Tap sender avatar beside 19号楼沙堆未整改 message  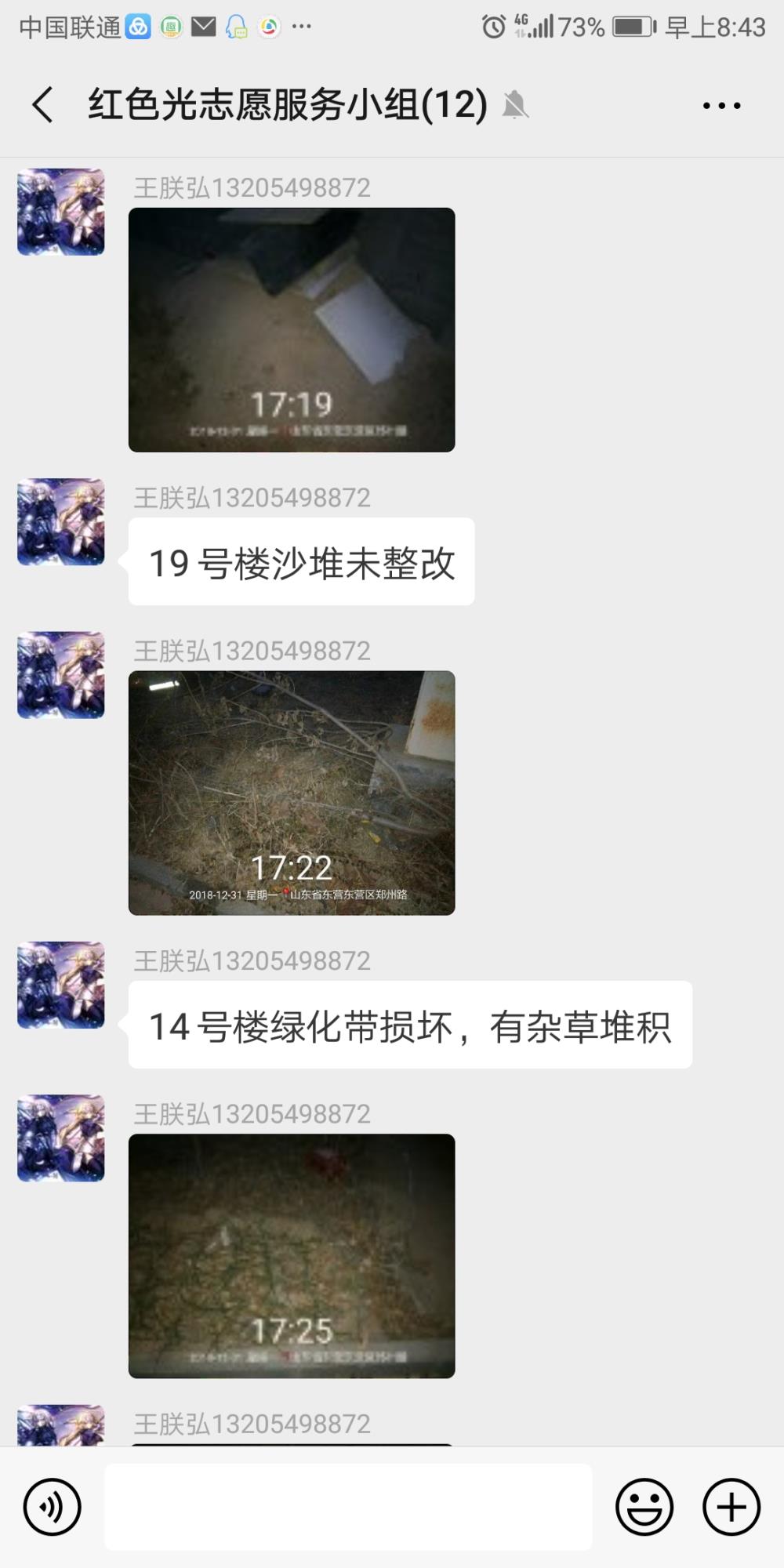[x=61, y=522]
